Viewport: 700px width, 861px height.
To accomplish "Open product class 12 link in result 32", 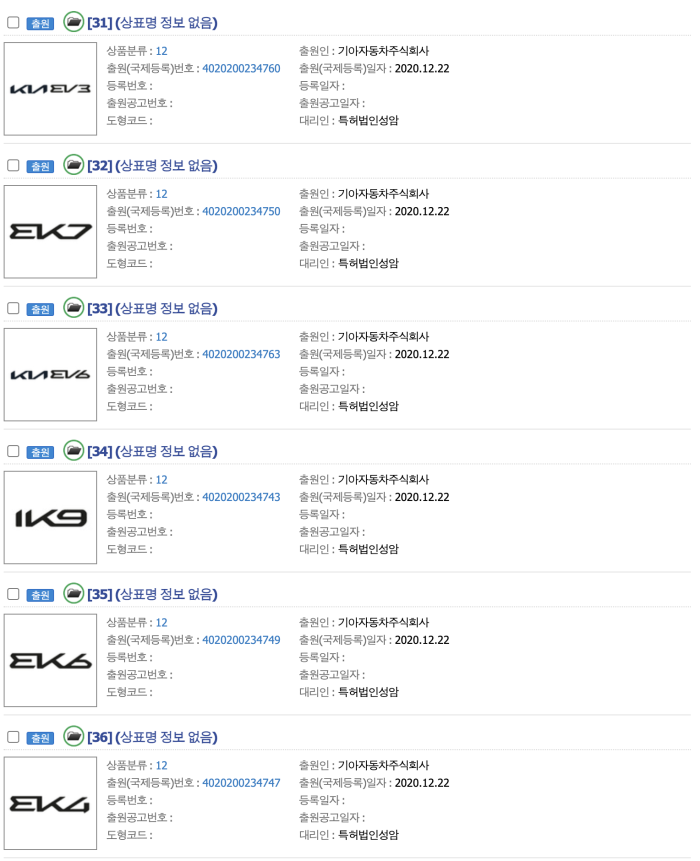I will 161,194.
